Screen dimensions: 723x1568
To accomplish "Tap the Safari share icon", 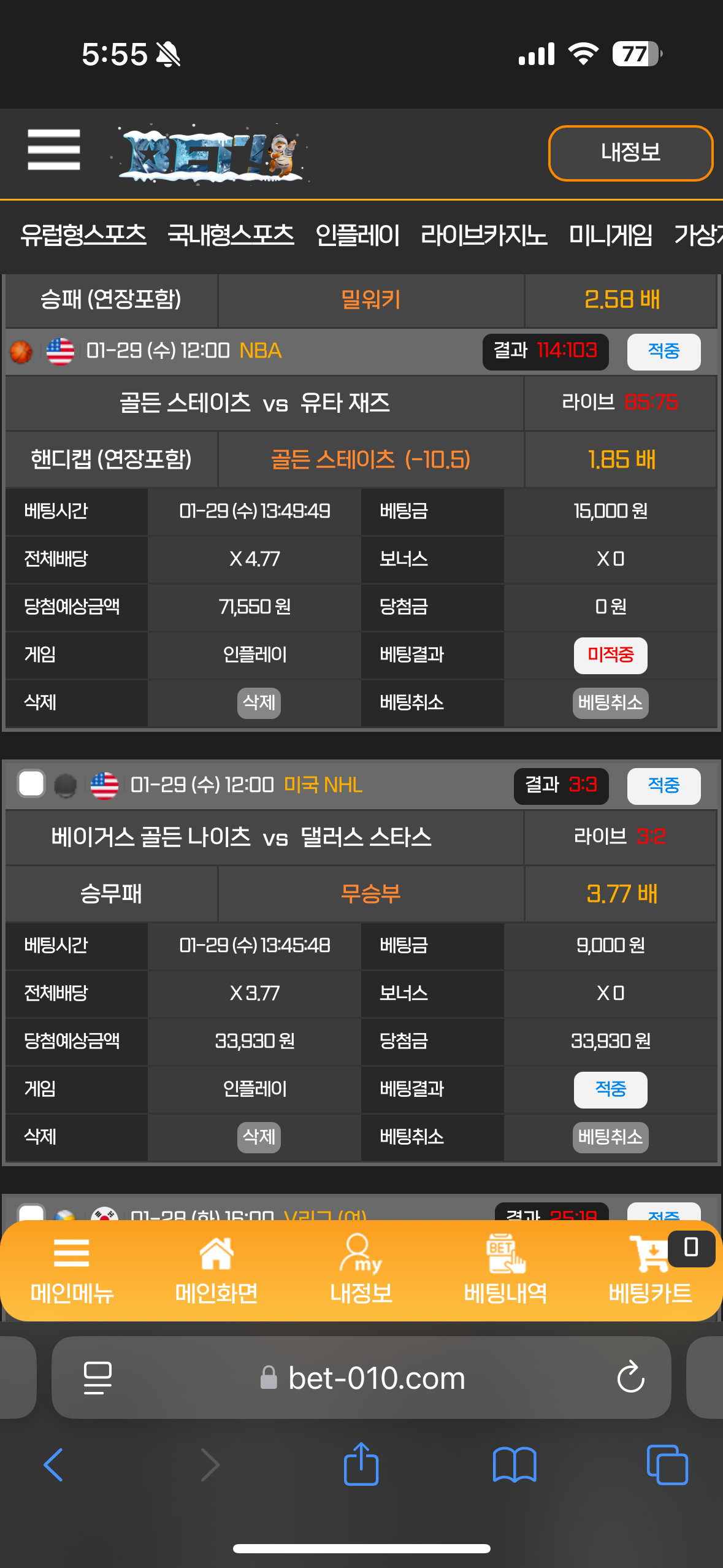I will tap(361, 1465).
